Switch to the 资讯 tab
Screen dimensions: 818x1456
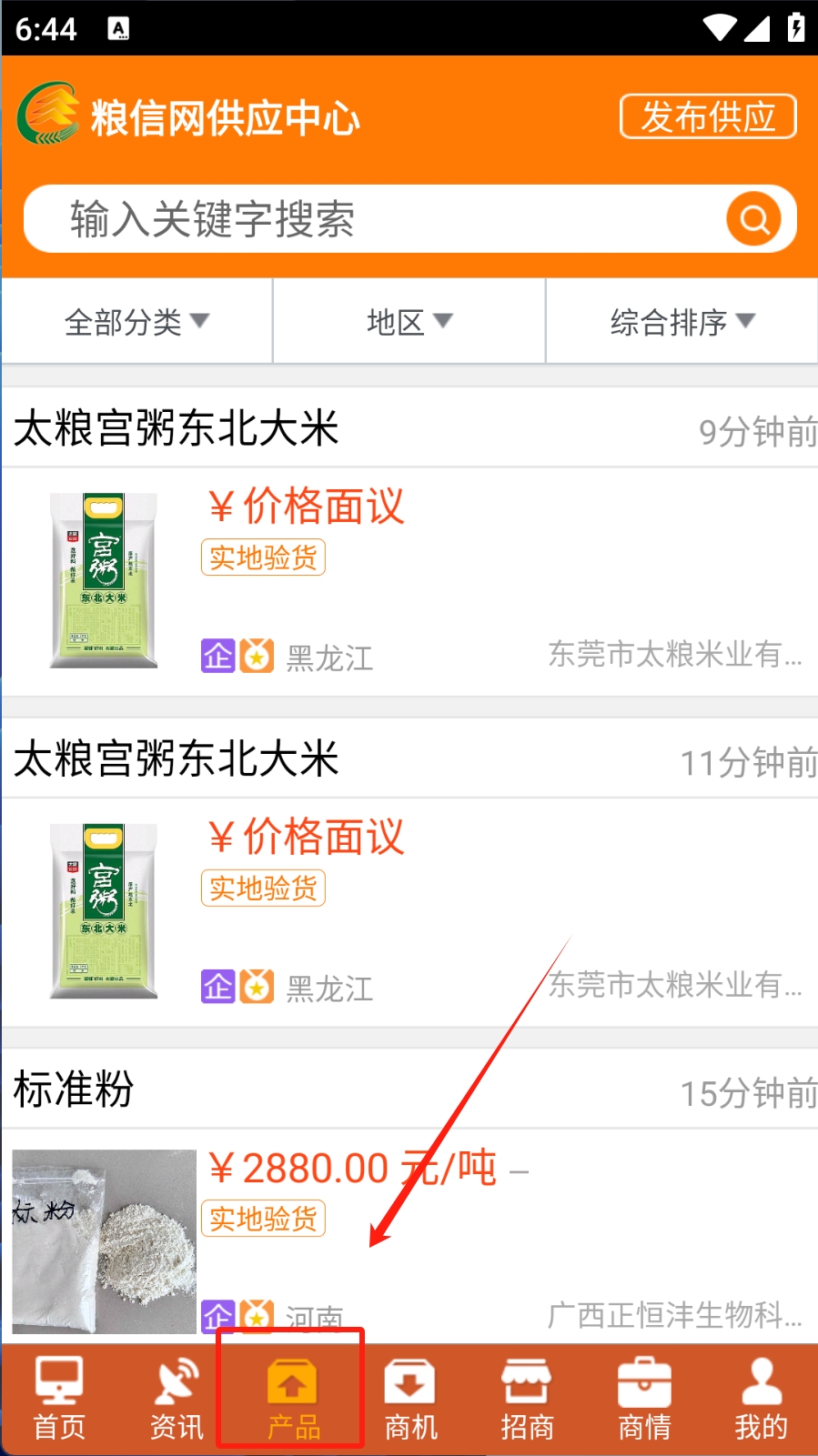click(x=176, y=1400)
